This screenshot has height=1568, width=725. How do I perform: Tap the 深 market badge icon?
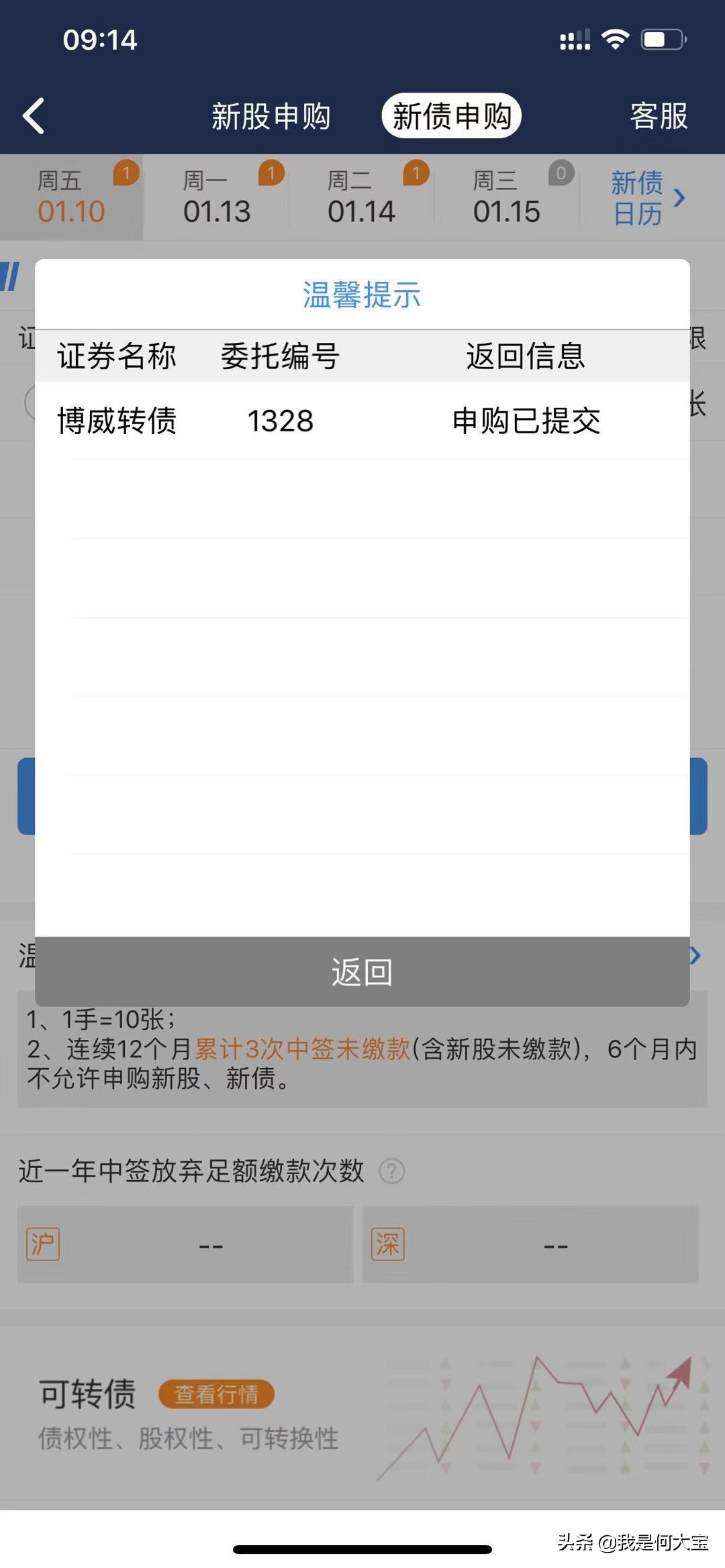coord(388,1243)
